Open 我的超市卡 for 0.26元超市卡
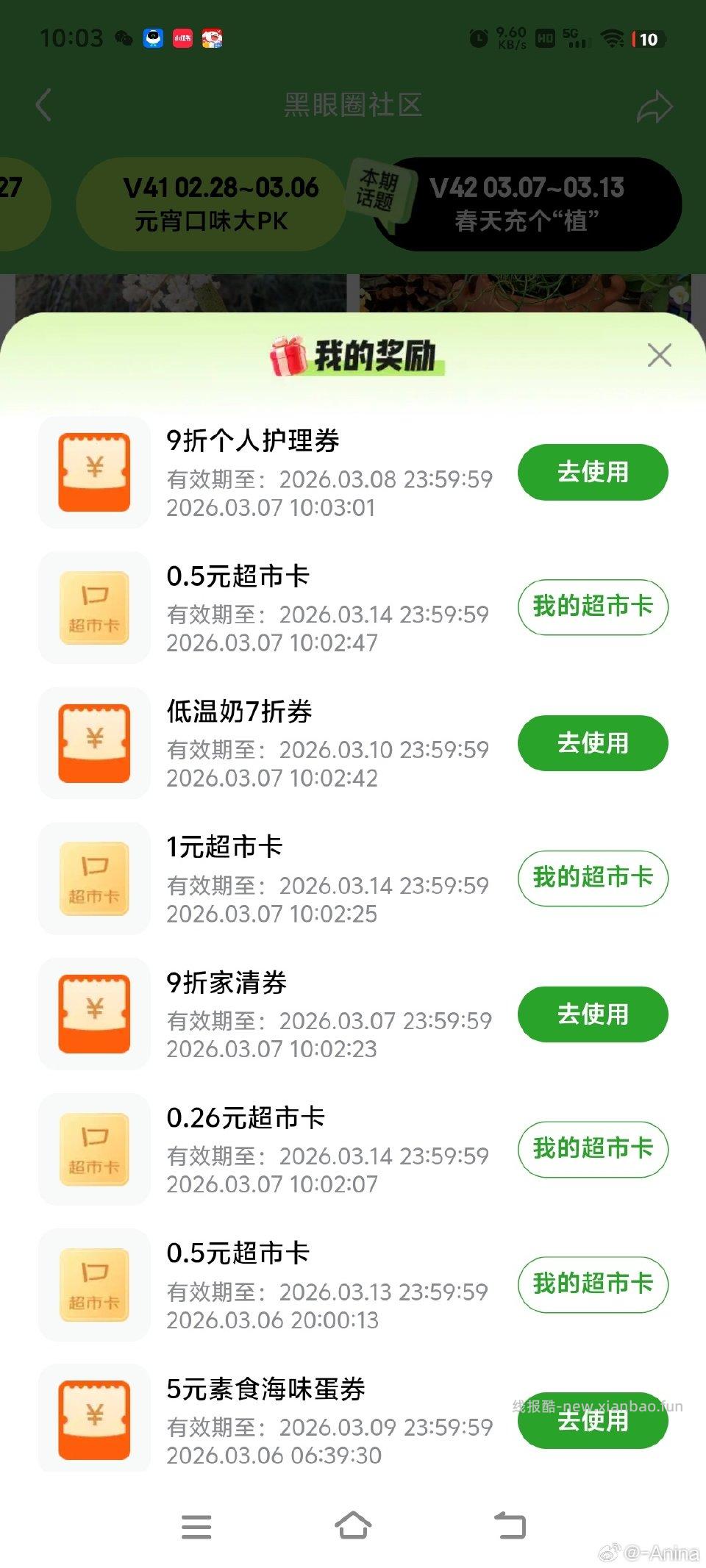 click(x=593, y=1149)
